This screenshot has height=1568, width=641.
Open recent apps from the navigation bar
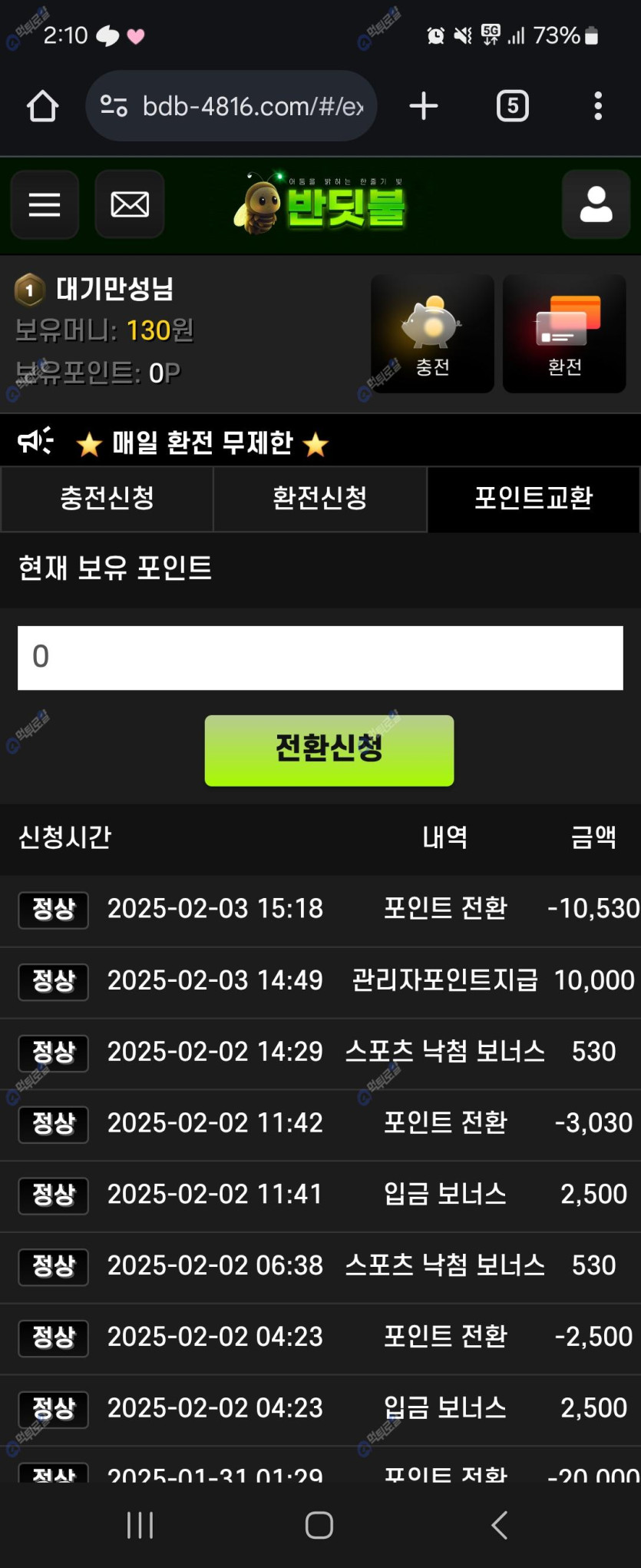(x=140, y=1525)
